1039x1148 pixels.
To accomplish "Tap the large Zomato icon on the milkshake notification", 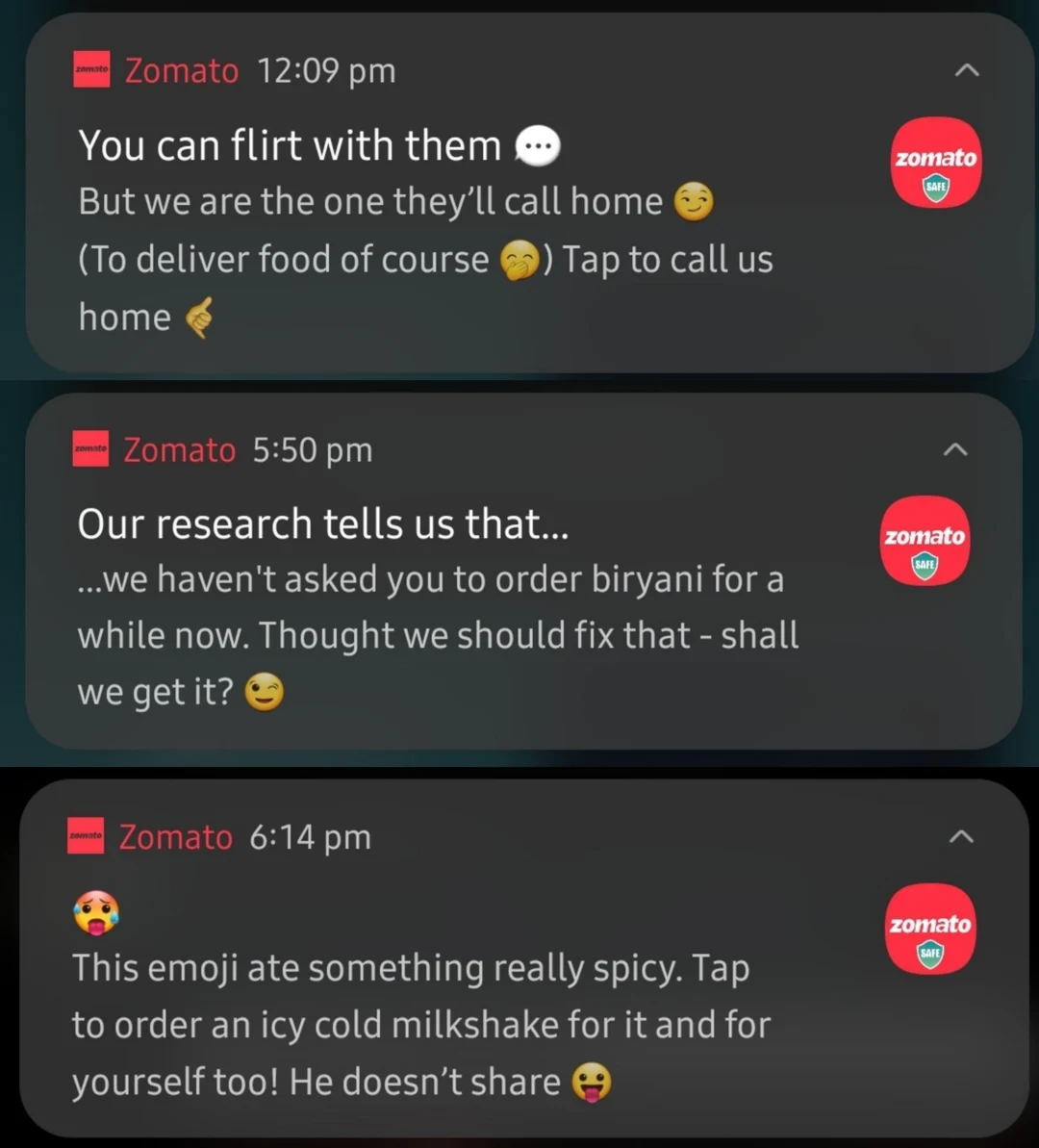I will (929, 928).
